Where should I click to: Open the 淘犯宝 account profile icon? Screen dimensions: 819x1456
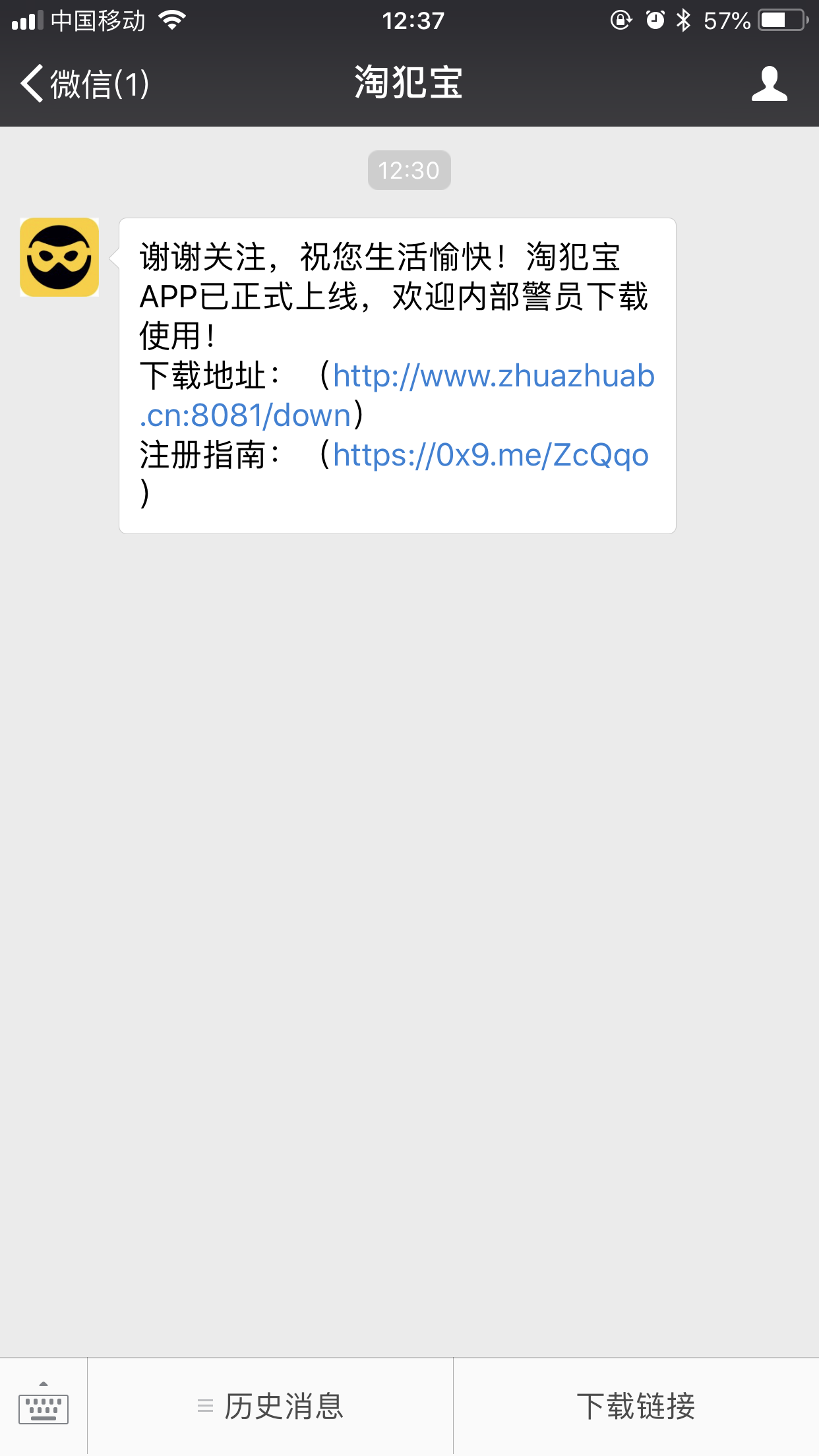[769, 84]
